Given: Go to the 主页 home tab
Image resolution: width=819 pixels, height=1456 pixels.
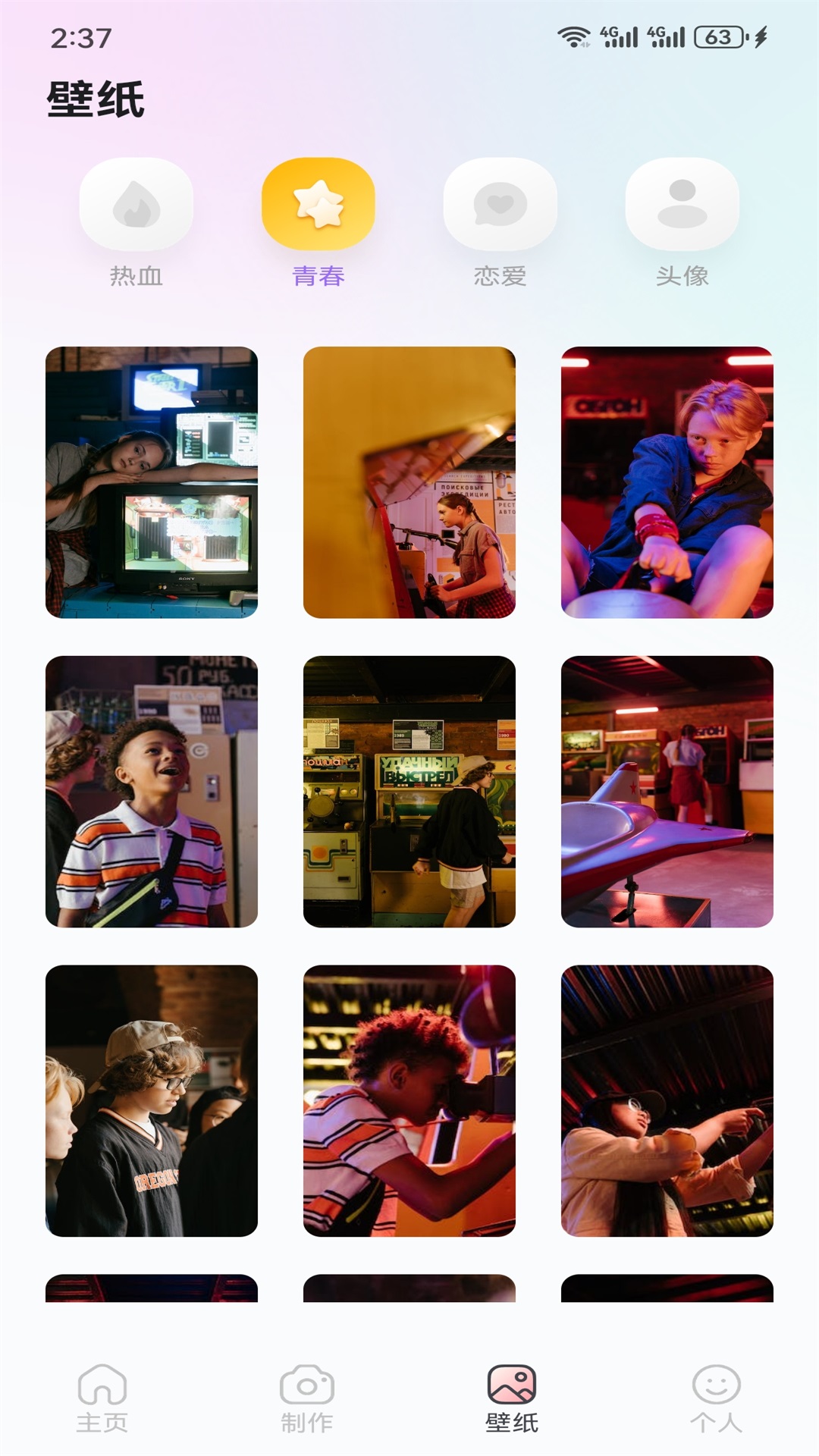Looking at the screenshot, I should coord(102,1398).
